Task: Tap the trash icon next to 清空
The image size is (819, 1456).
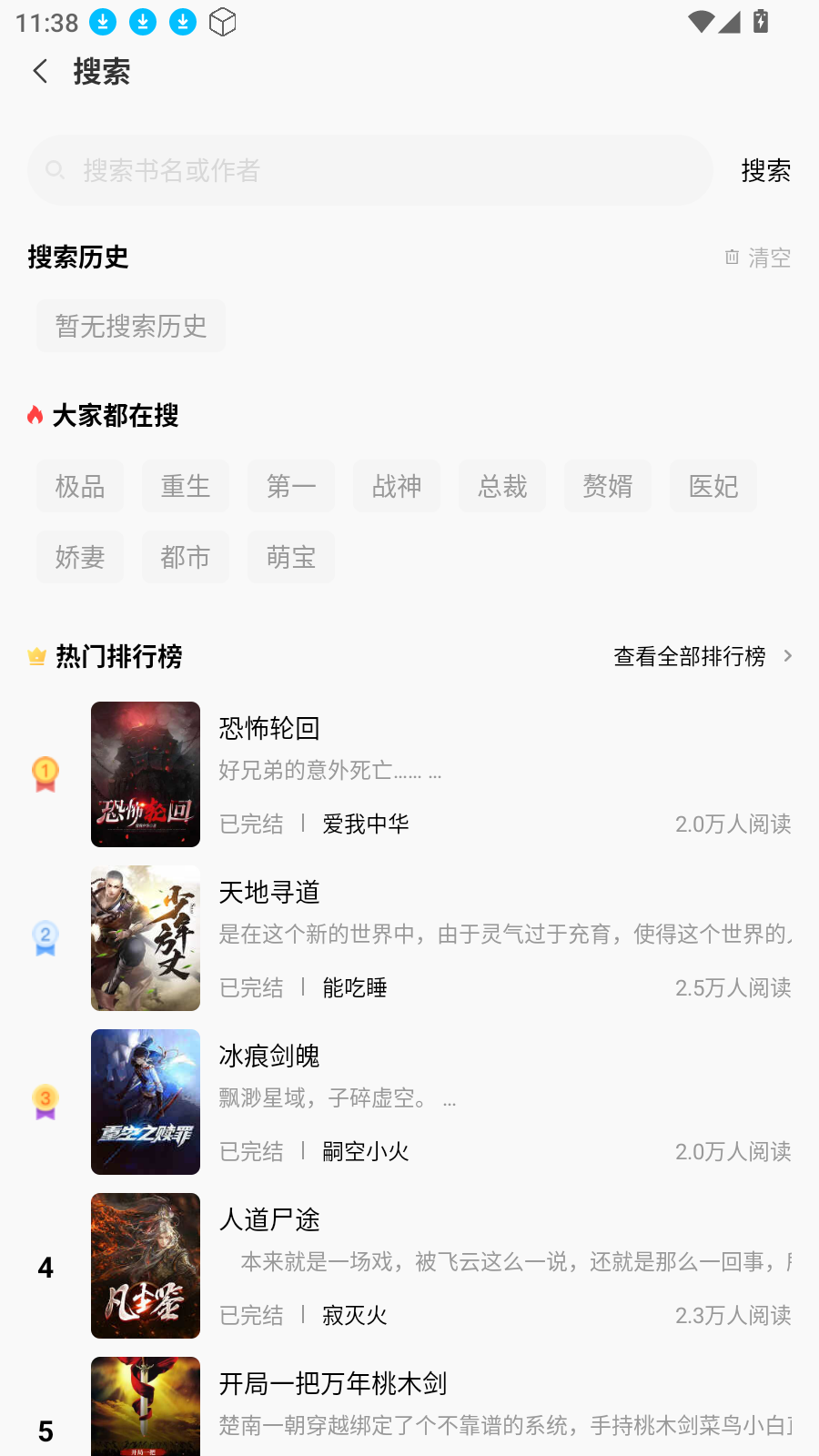Action: pos(733,258)
